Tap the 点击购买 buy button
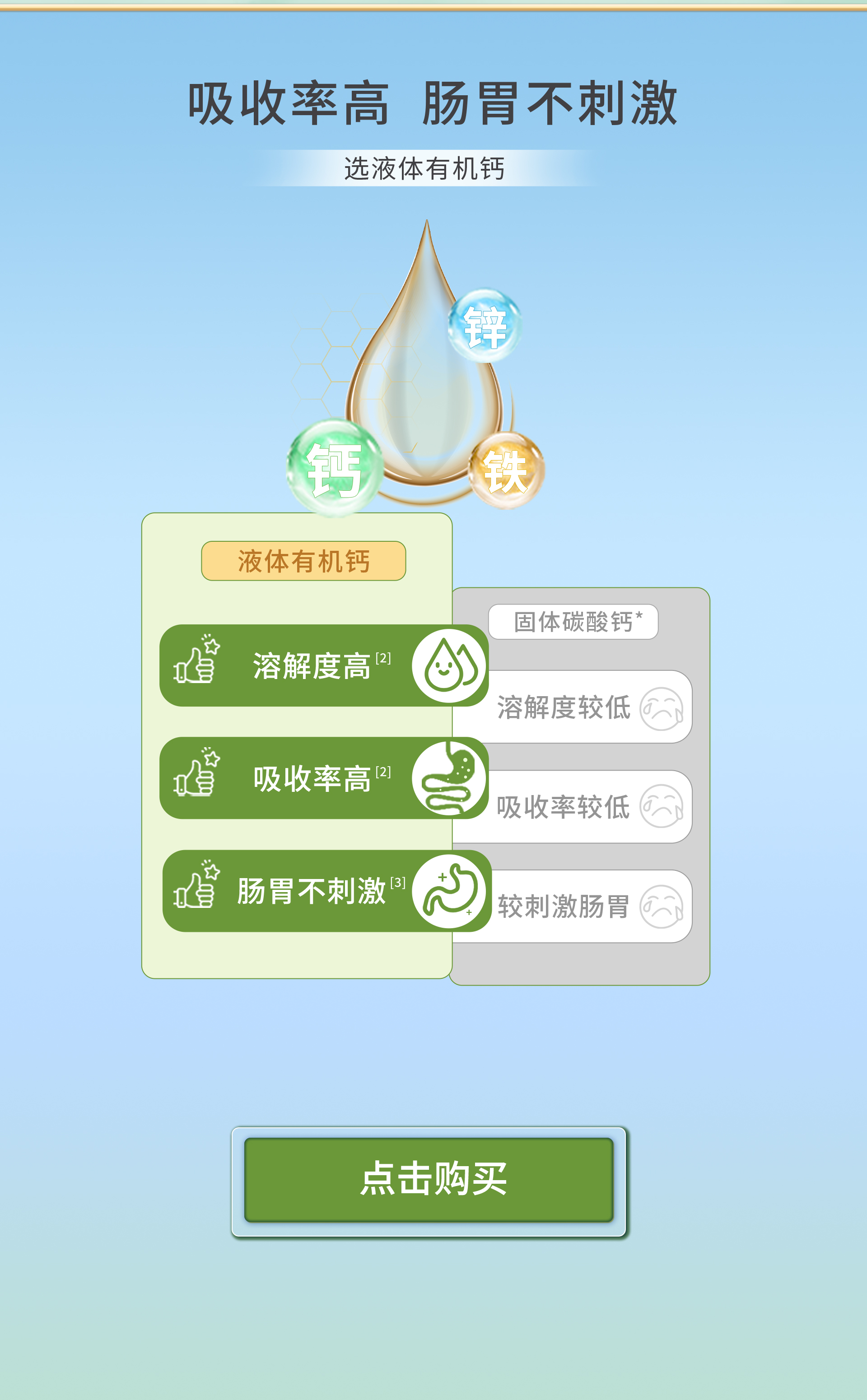This screenshot has width=867, height=1400. pyautogui.click(x=429, y=1180)
